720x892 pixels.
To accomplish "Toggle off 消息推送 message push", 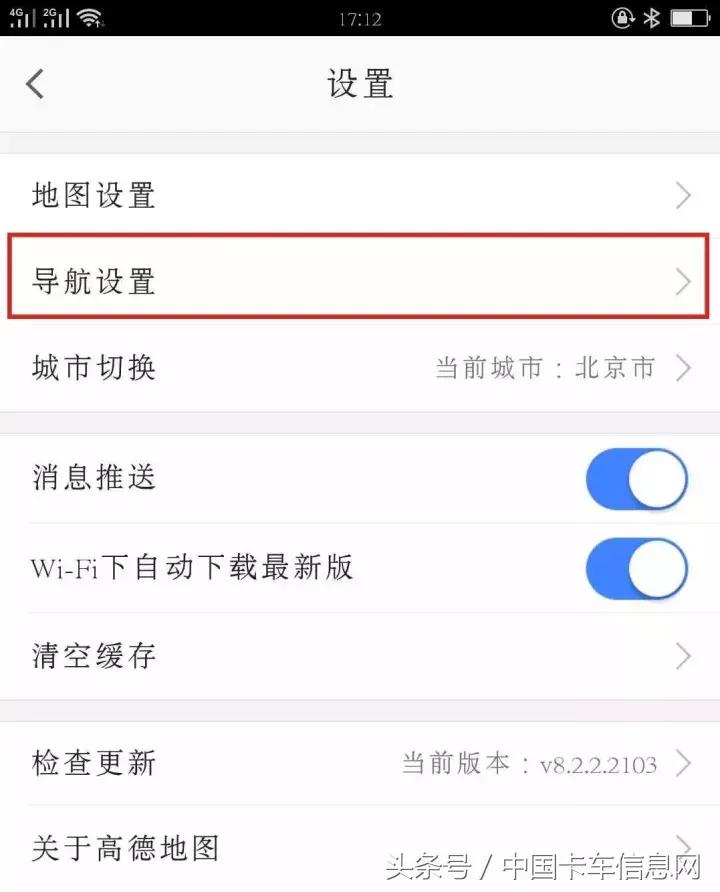I will (637, 479).
